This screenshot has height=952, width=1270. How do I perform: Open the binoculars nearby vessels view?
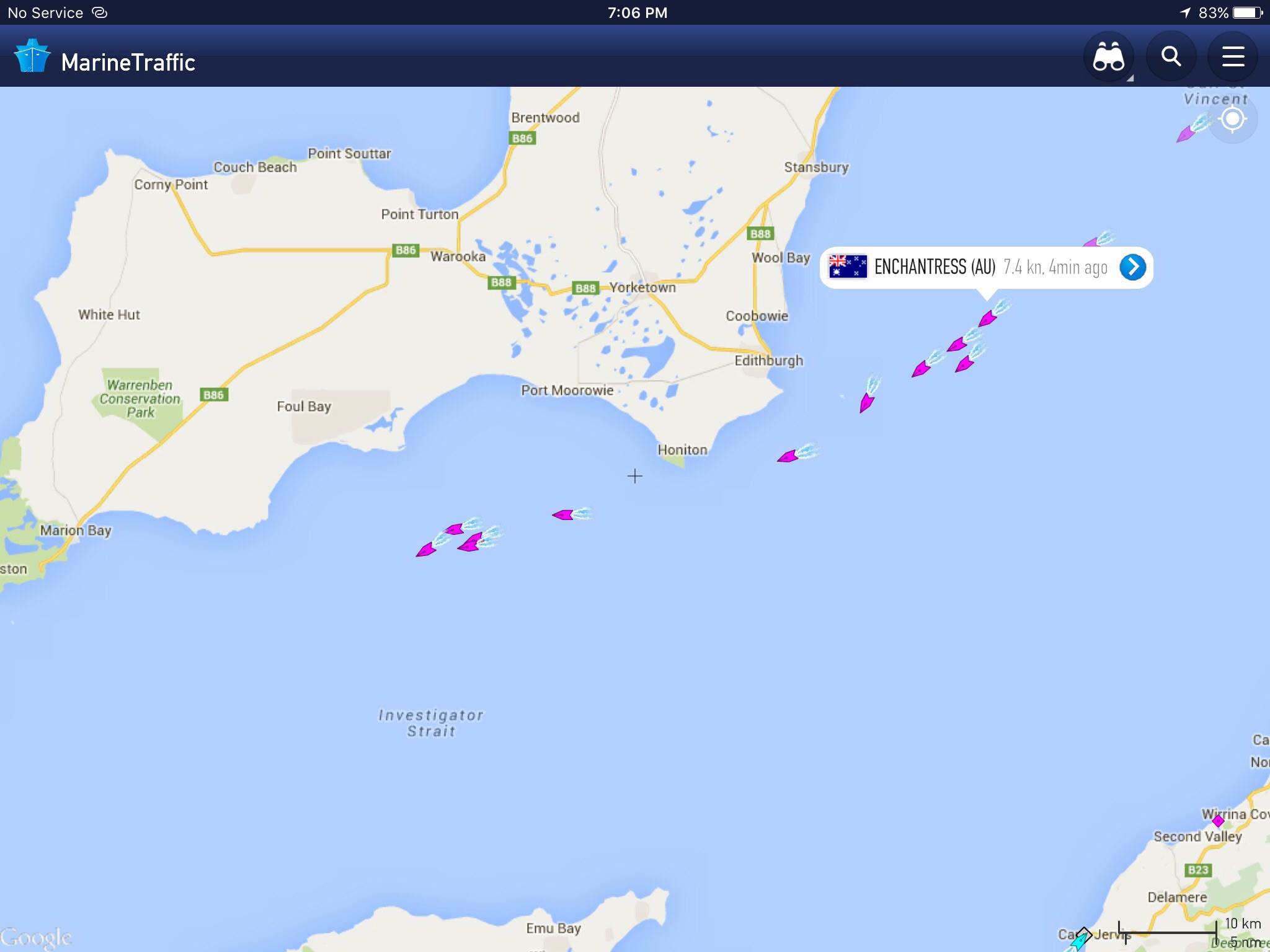tap(1108, 57)
